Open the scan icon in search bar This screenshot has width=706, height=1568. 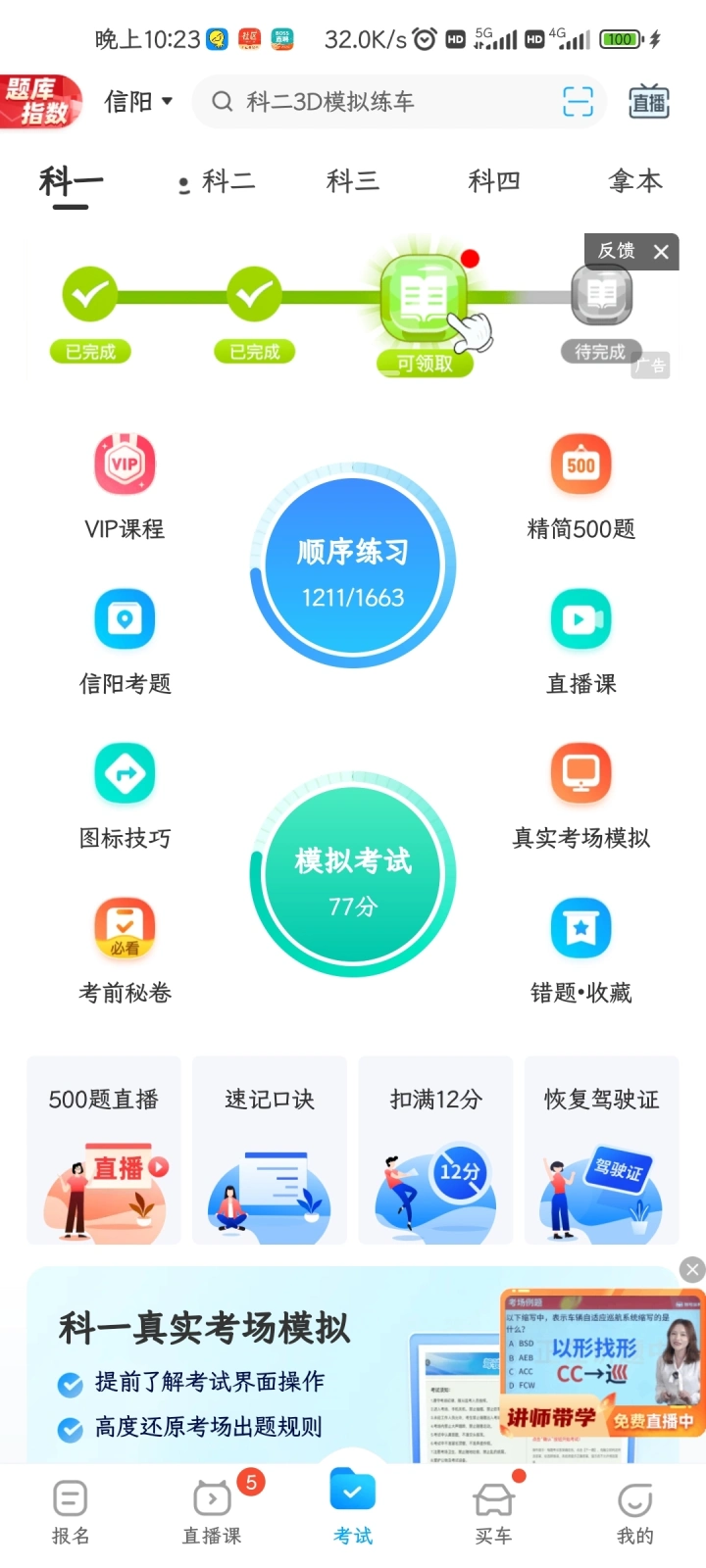578,102
